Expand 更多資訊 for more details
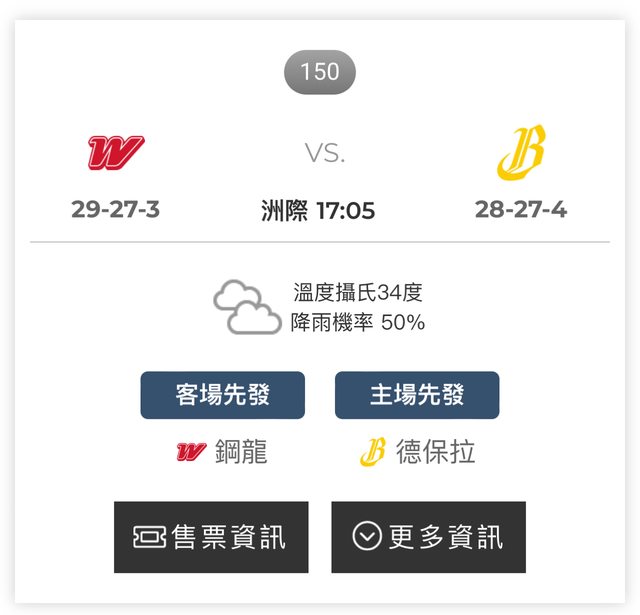640x615 pixels. pyautogui.click(x=428, y=537)
